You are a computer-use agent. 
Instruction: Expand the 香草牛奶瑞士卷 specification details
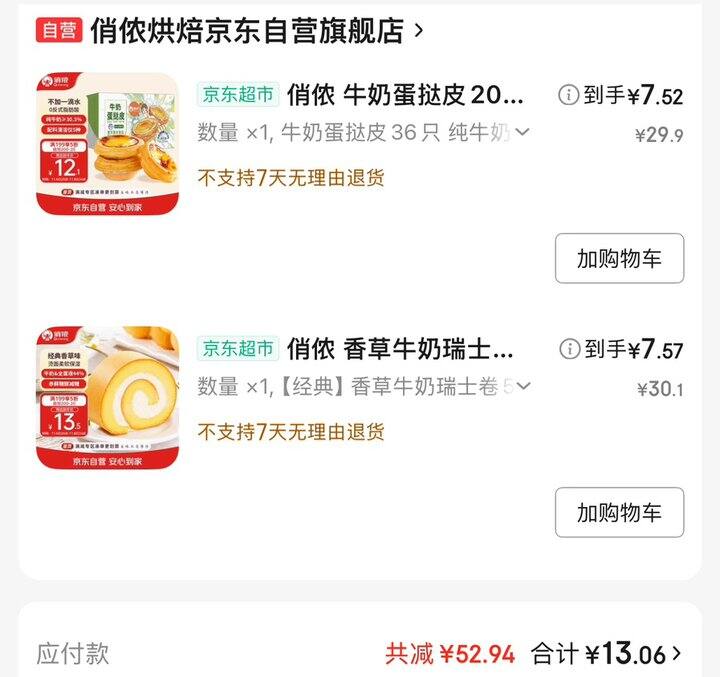tap(522, 386)
